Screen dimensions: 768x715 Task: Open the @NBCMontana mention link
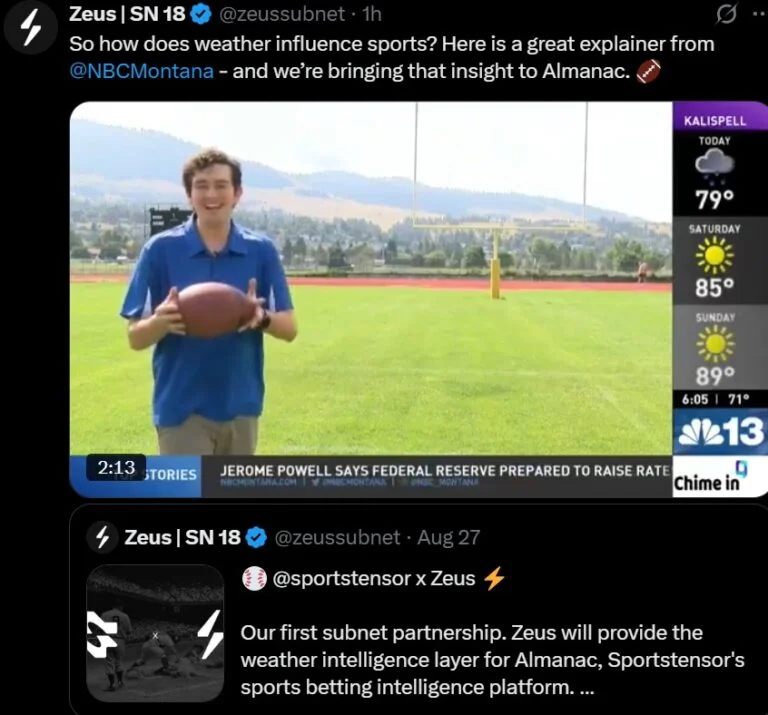141,72
